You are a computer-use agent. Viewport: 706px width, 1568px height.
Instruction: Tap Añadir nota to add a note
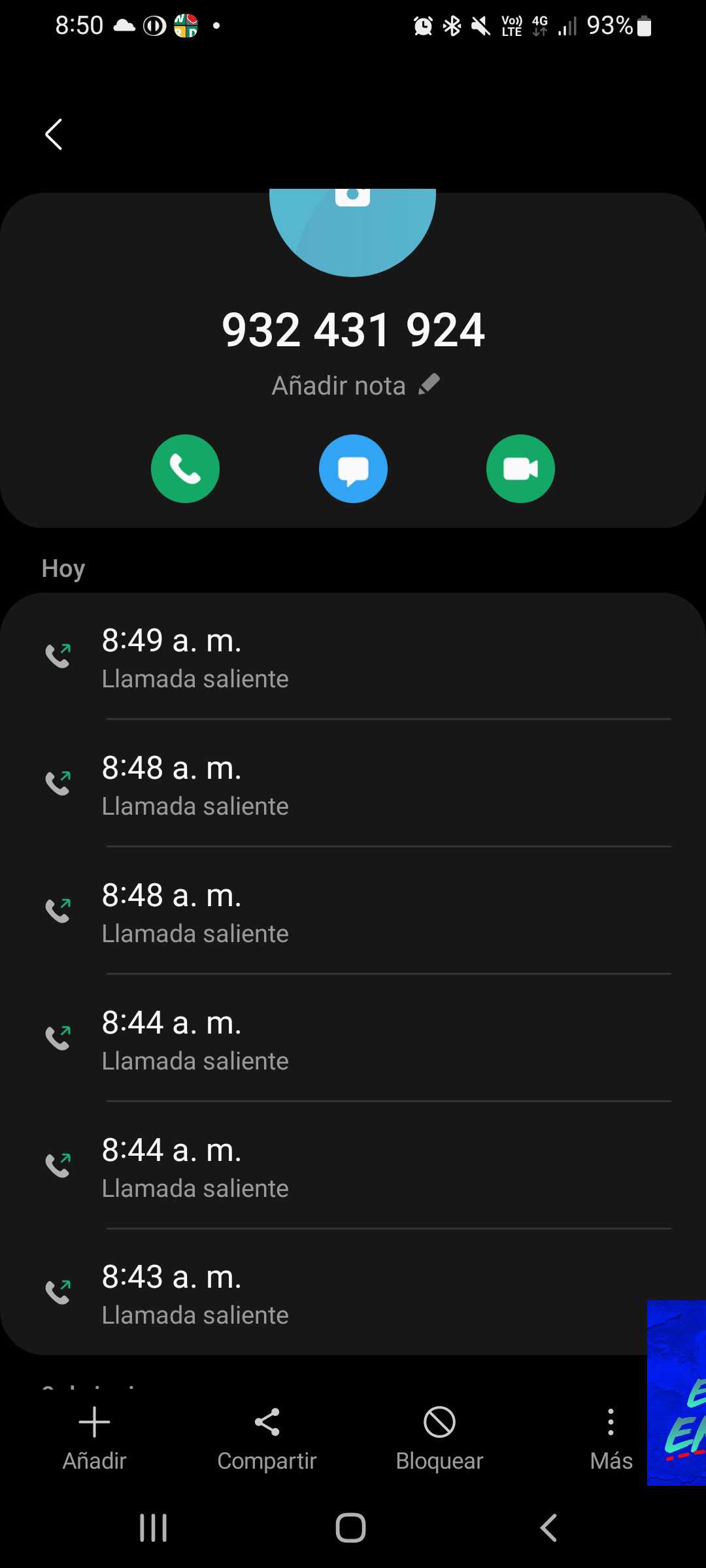click(355, 385)
